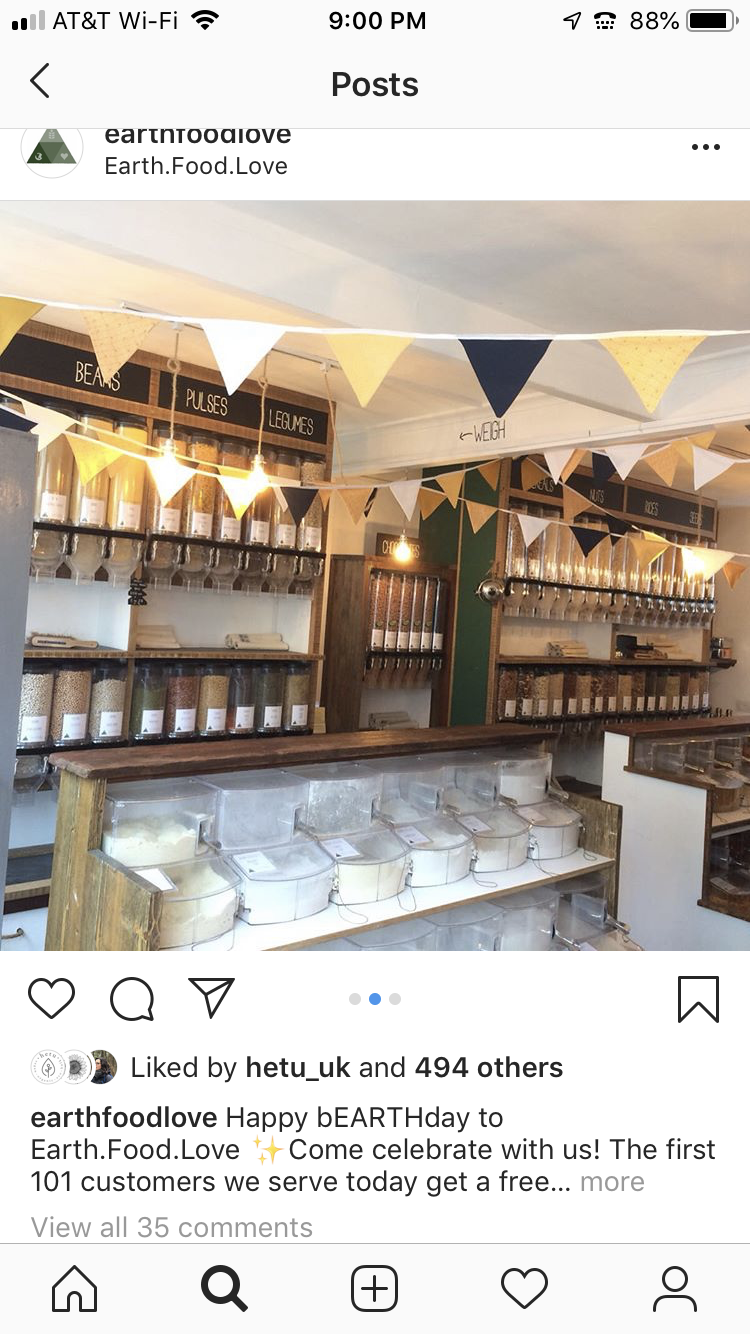Open the post's three-dot options menu
The height and width of the screenshot is (1334, 750).
click(x=705, y=148)
